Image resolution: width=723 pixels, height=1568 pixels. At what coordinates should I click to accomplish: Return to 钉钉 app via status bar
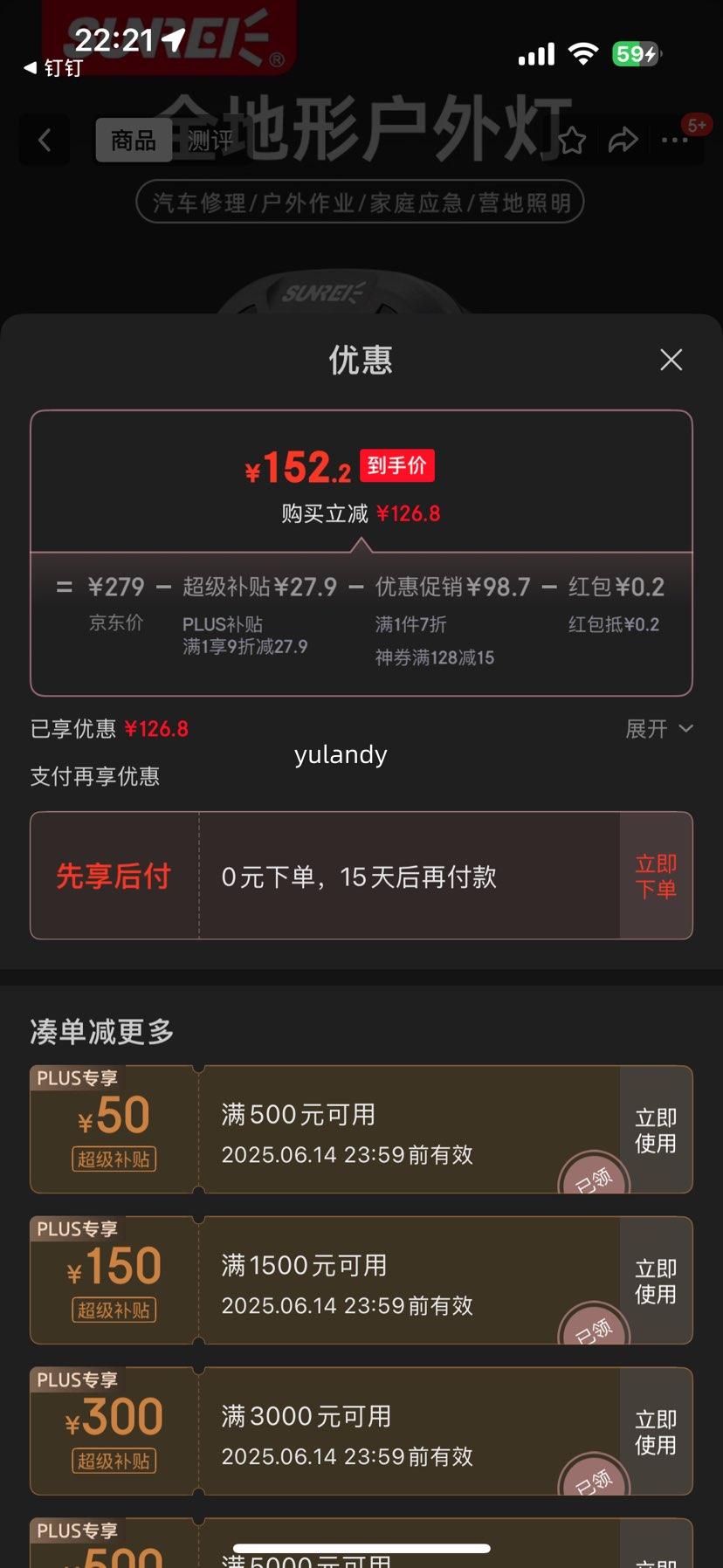[x=54, y=68]
